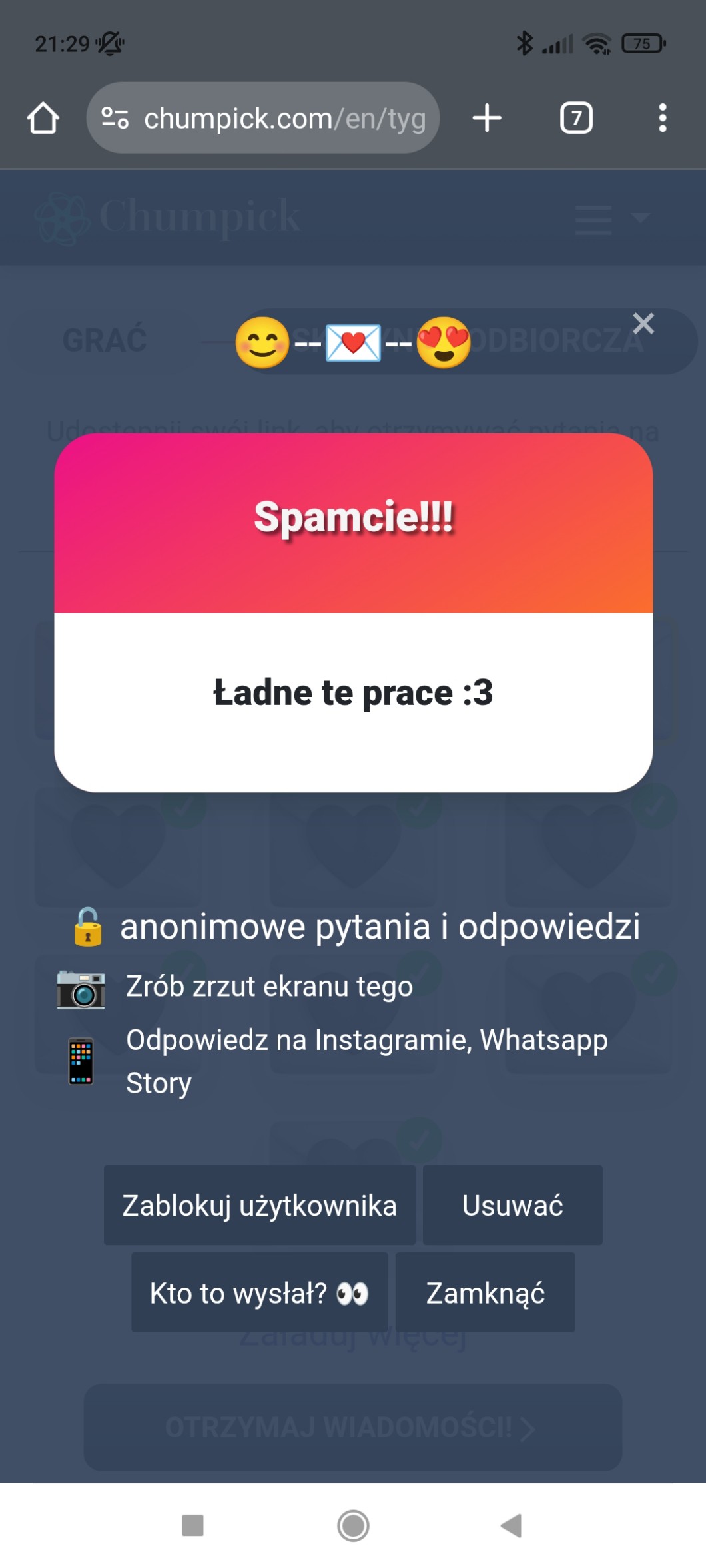Go back using the system back button
The image size is (706, 1568).
click(511, 1525)
